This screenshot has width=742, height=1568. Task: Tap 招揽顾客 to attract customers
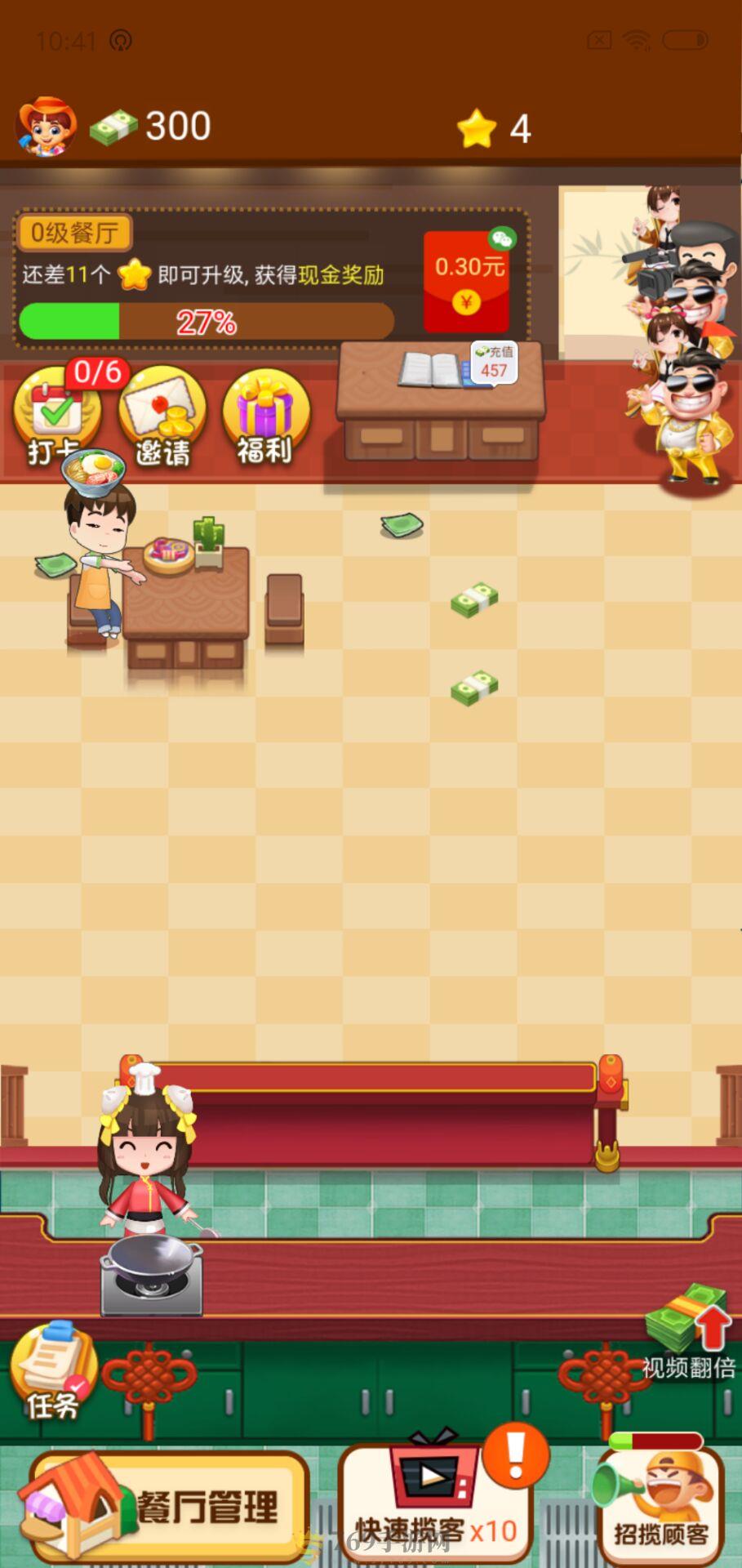coord(661,1504)
